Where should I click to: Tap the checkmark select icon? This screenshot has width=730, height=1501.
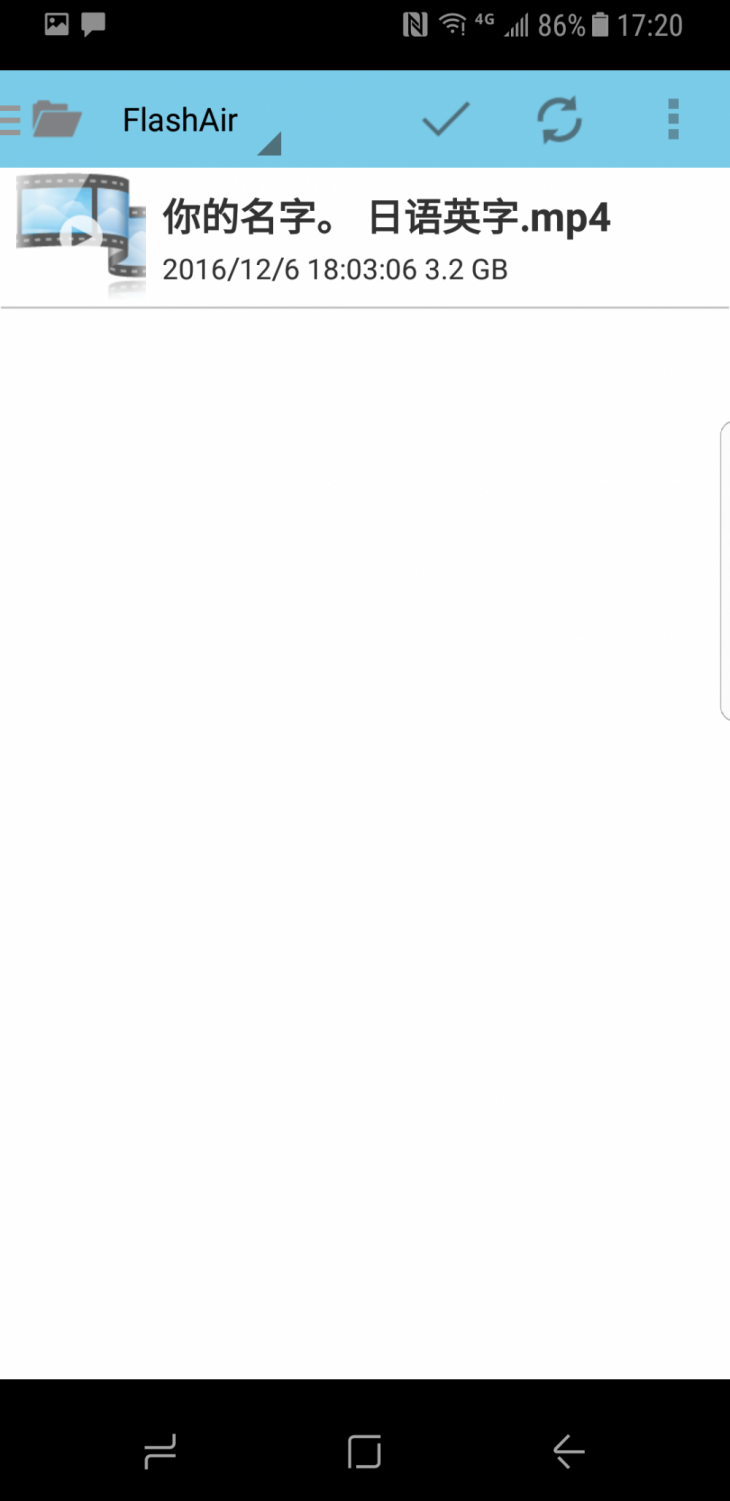446,119
